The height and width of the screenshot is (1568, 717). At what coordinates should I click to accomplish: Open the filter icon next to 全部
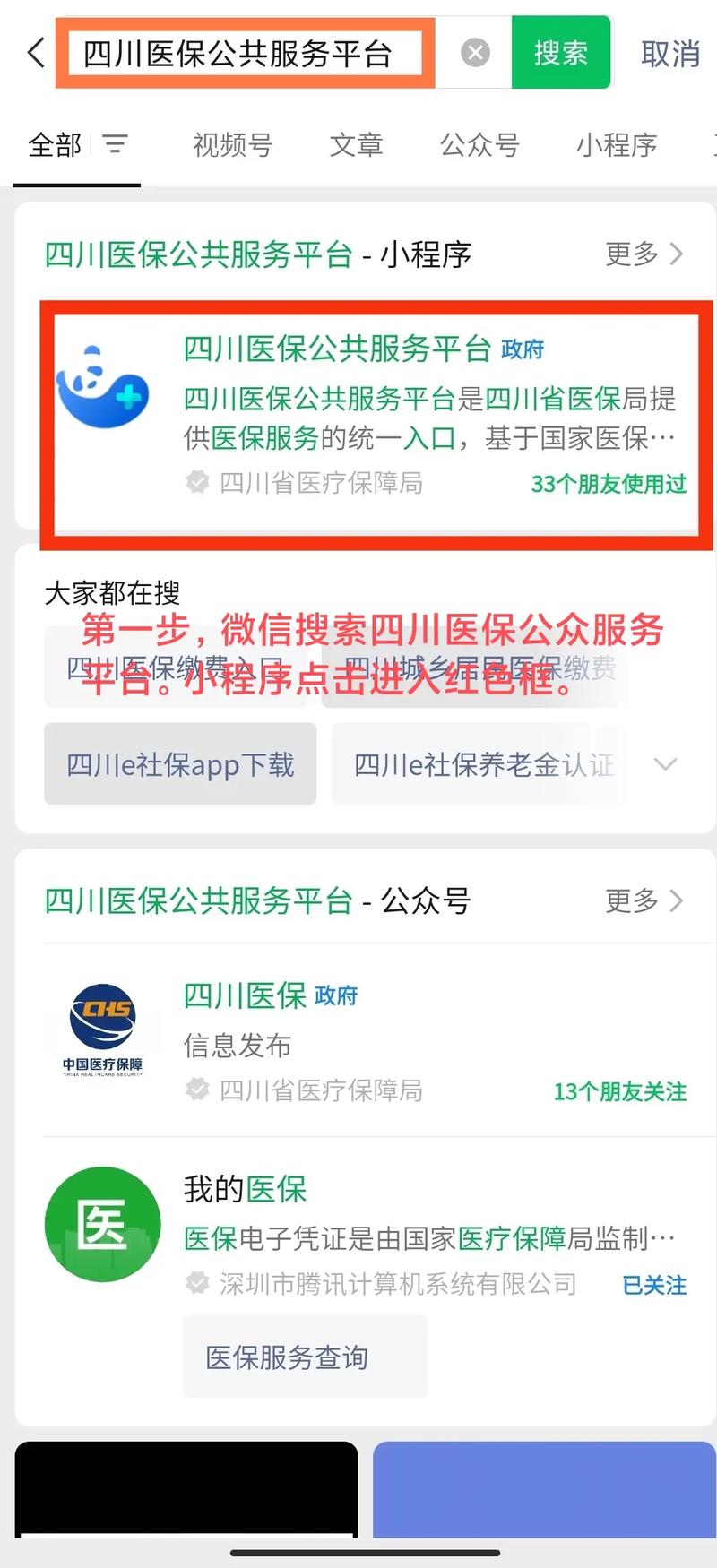pyautogui.click(x=115, y=144)
